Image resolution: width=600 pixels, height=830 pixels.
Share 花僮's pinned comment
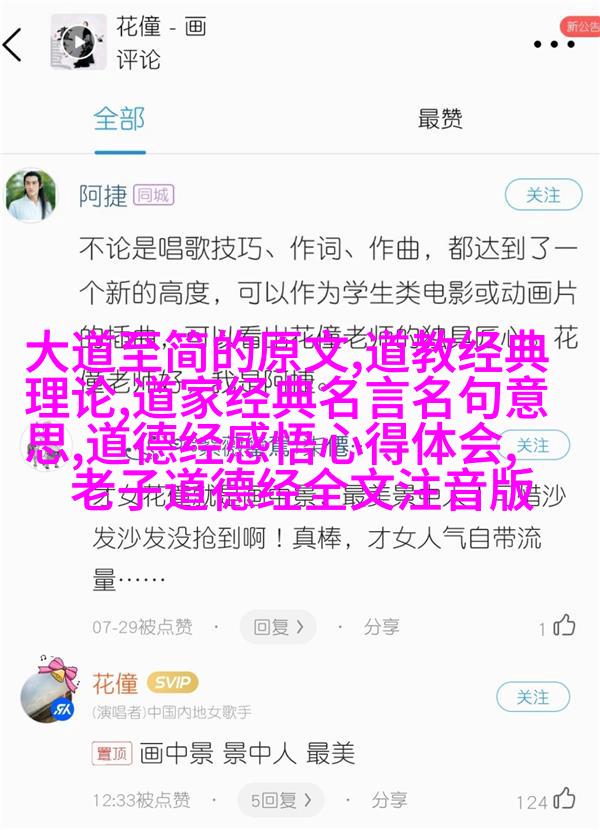point(381,800)
